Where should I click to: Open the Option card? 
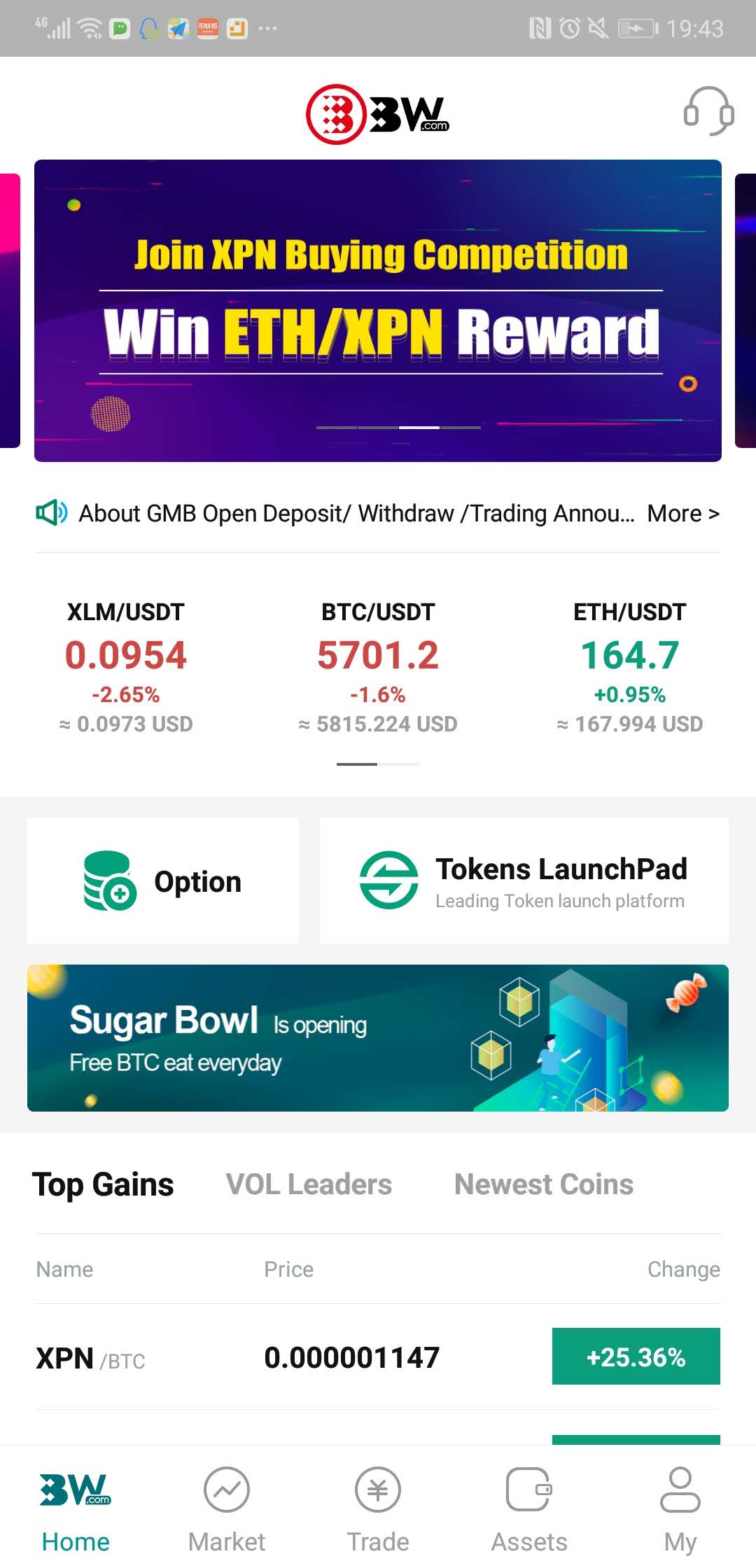(163, 881)
